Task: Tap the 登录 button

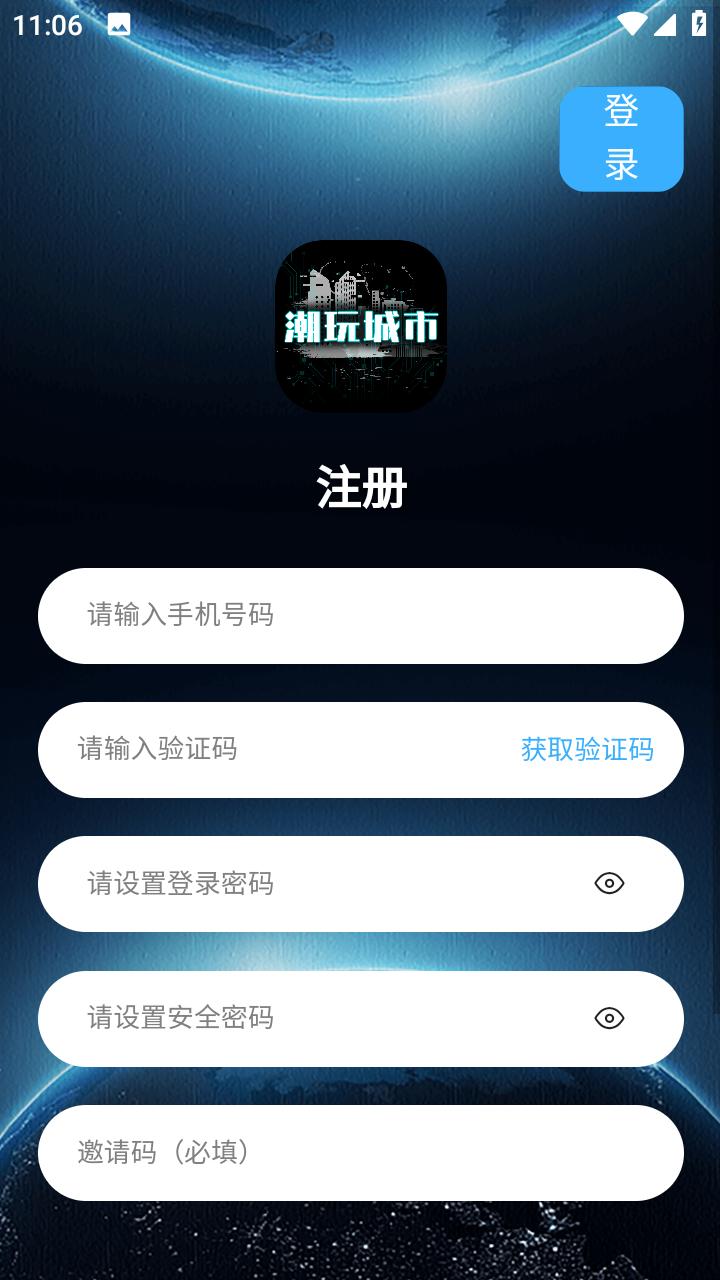Action: pyautogui.click(x=621, y=139)
